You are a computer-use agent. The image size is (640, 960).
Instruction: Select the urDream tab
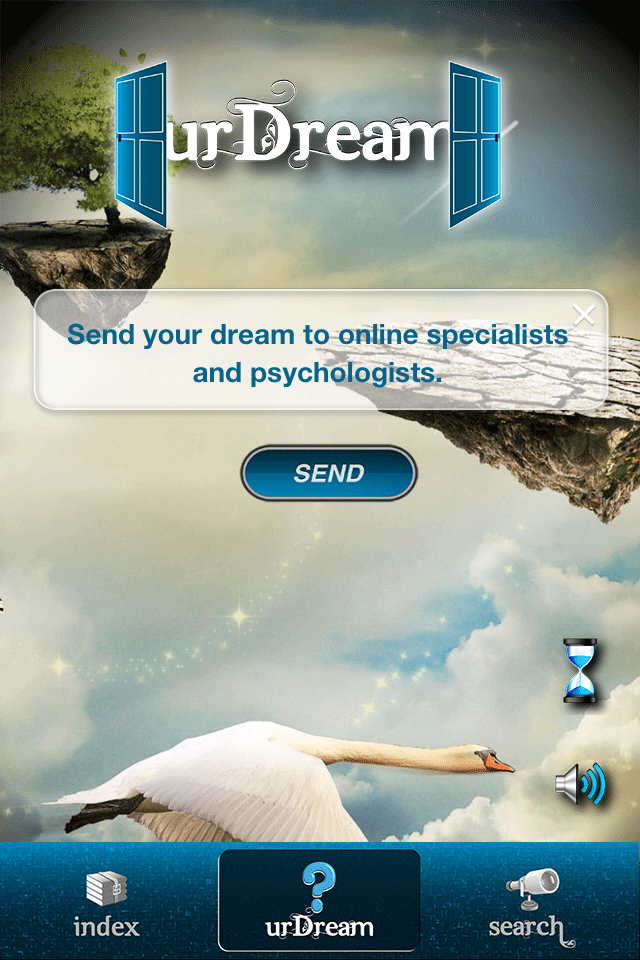click(319, 902)
